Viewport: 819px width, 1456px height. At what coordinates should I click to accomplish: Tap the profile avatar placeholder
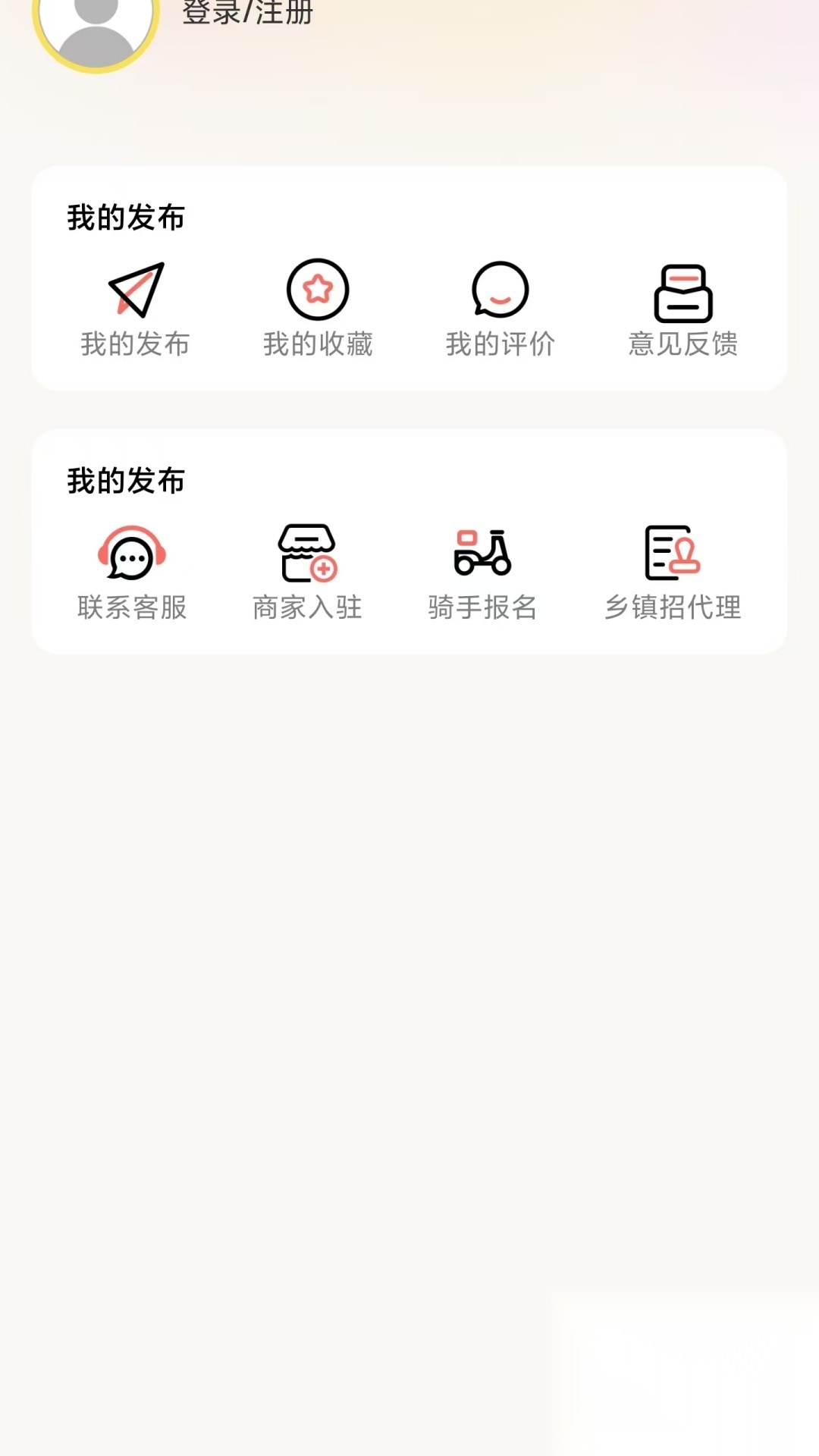(x=93, y=23)
